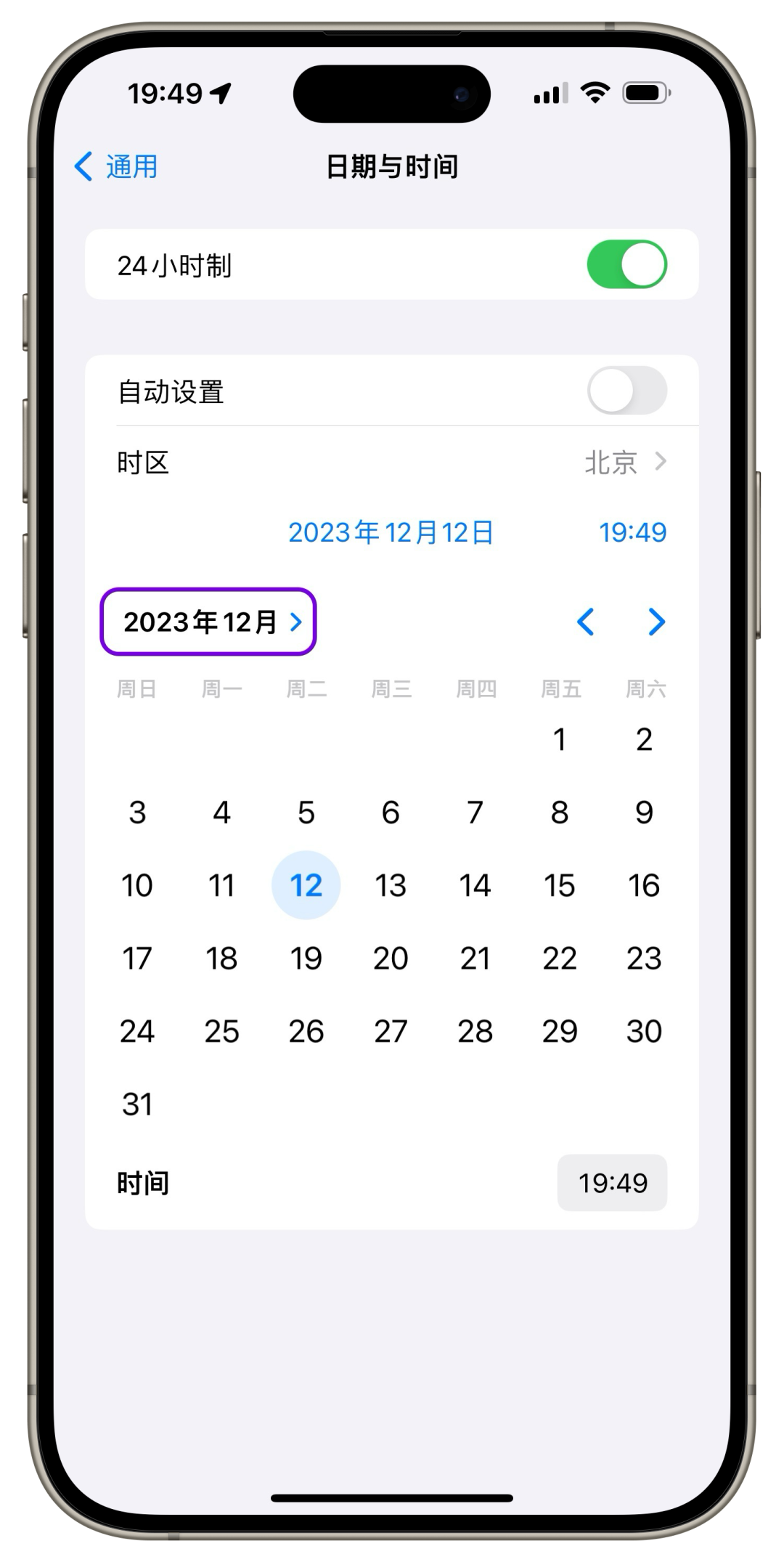Screen dimensions: 784x1562
Task: Turn off the 24小时制 switch
Action: click(x=626, y=265)
